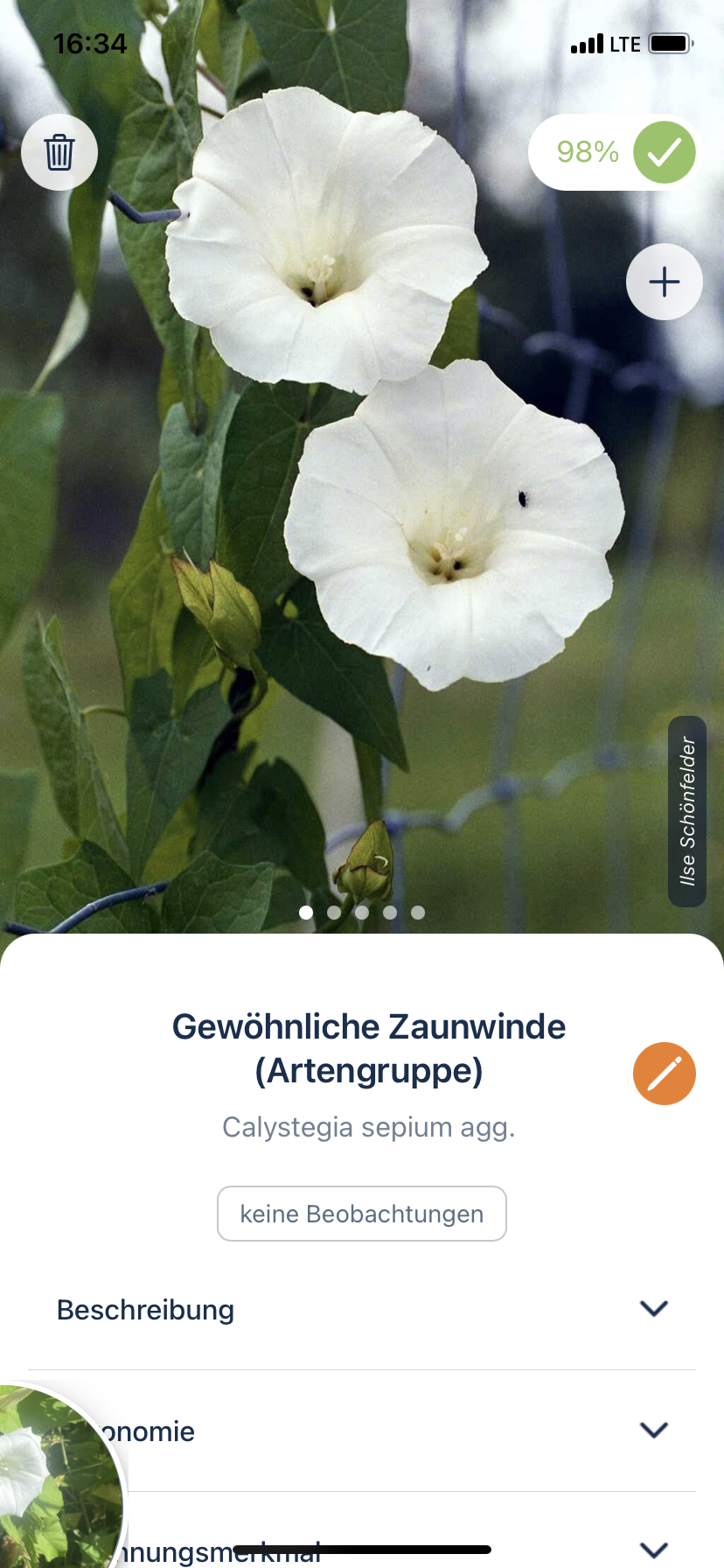Screen dimensions: 724x1568
Task: Delete this identification with the trash icon
Action: pos(59,152)
